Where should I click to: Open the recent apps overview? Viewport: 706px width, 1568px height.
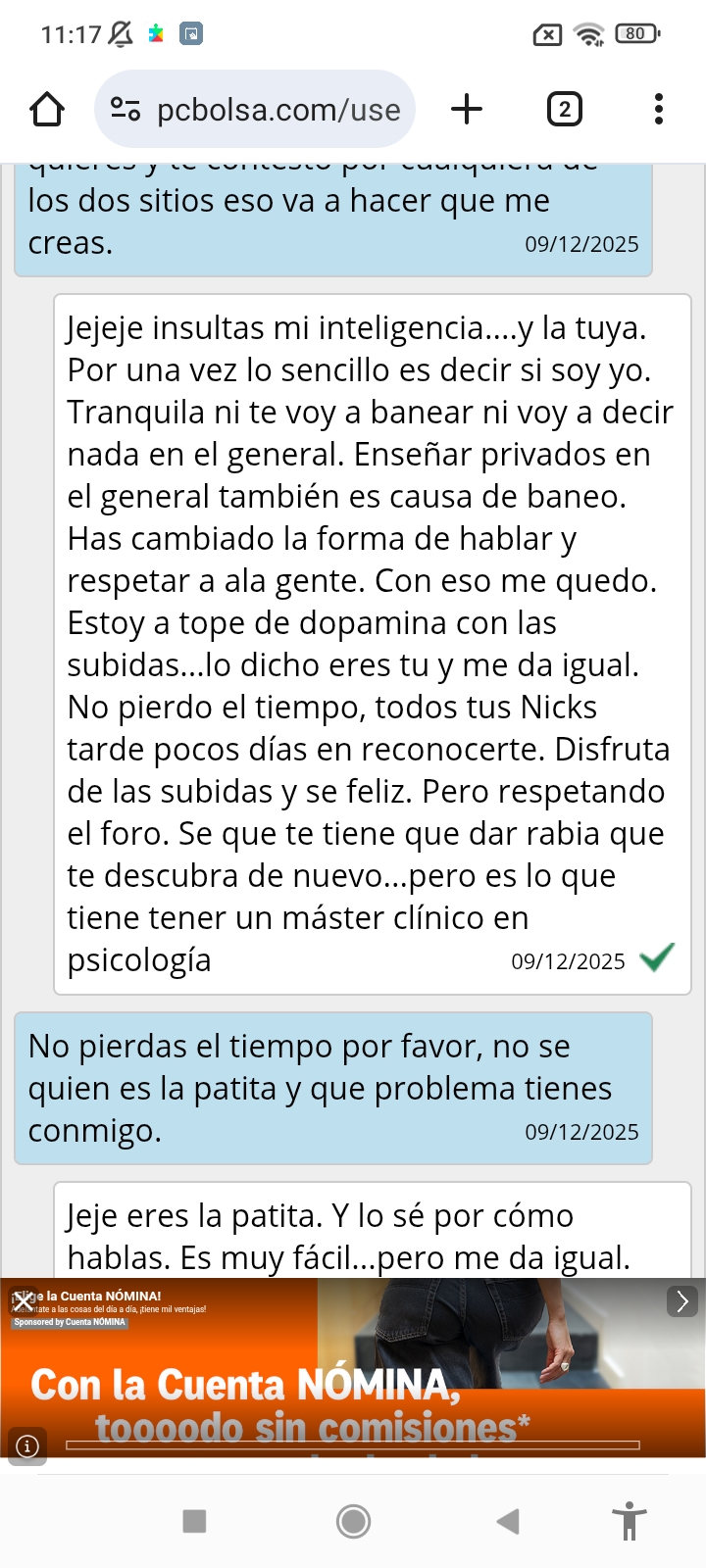pos(195,1521)
